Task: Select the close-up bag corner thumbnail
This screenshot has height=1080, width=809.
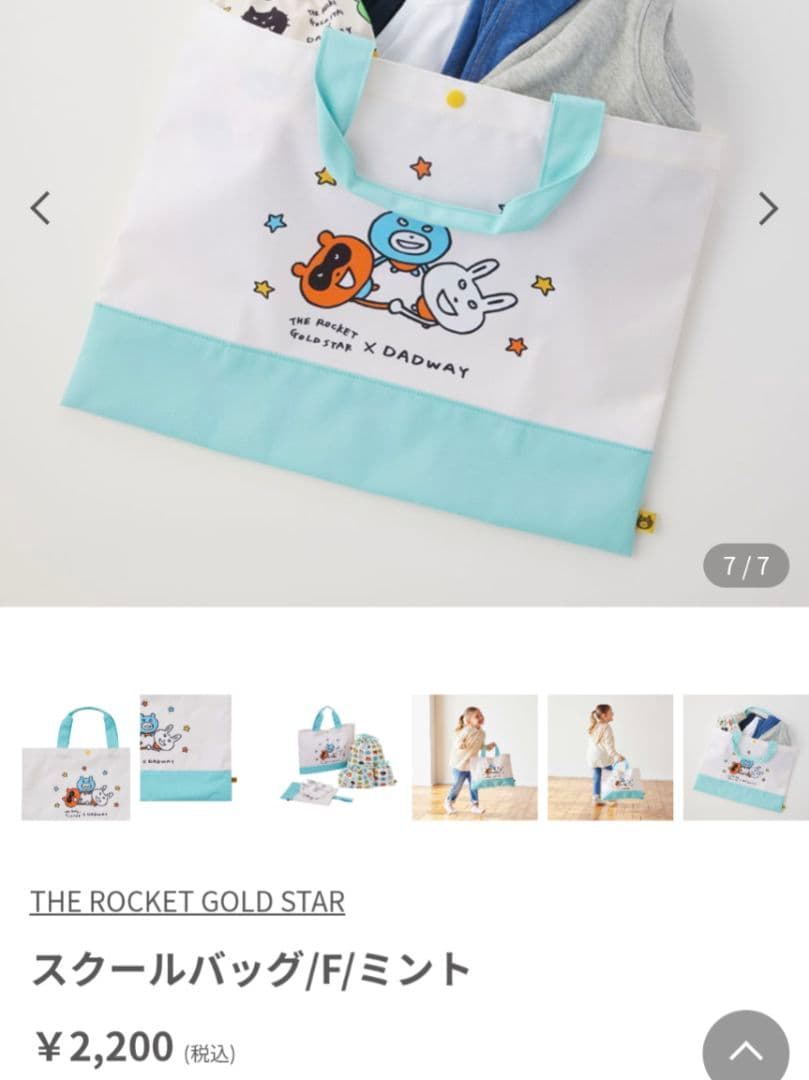Action: [186, 748]
